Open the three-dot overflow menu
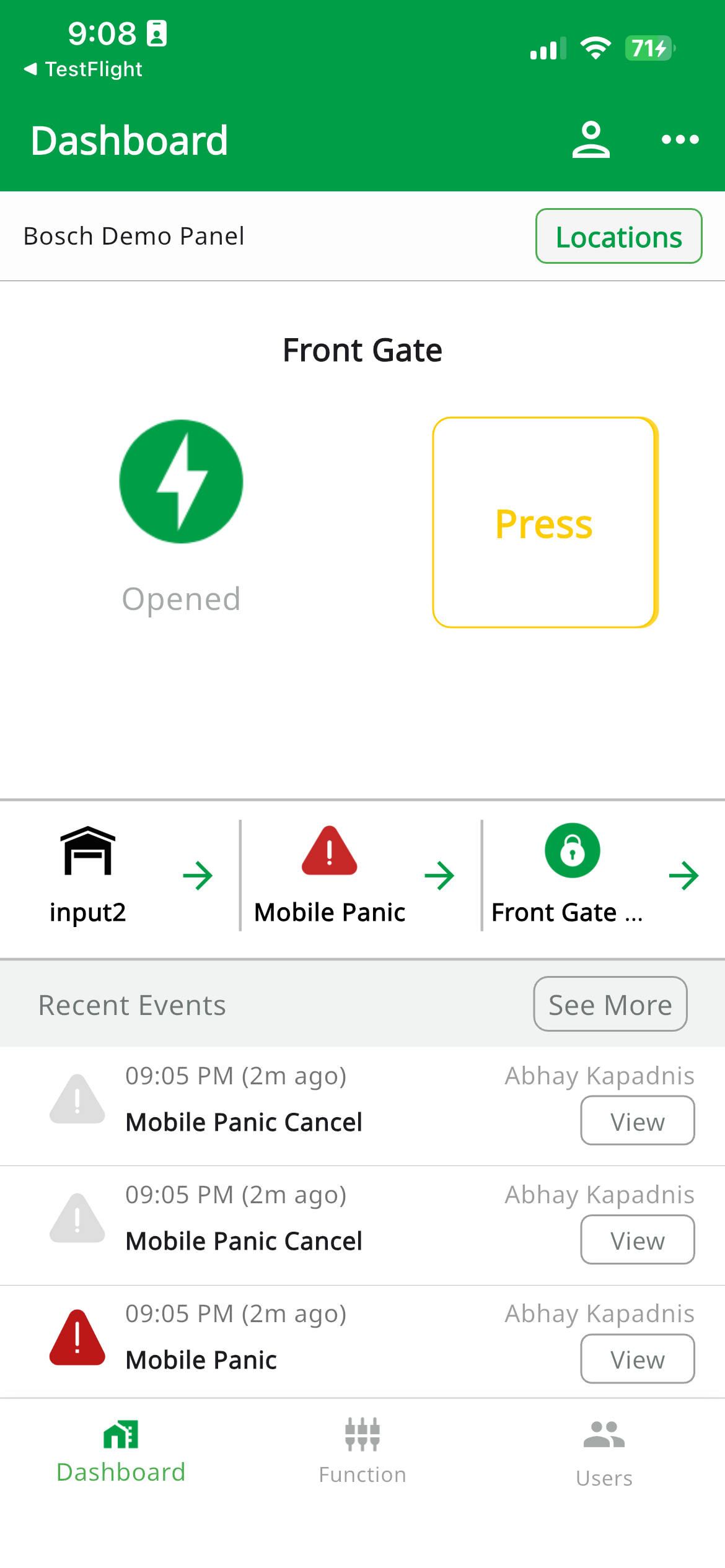The image size is (725, 1568). (680, 140)
